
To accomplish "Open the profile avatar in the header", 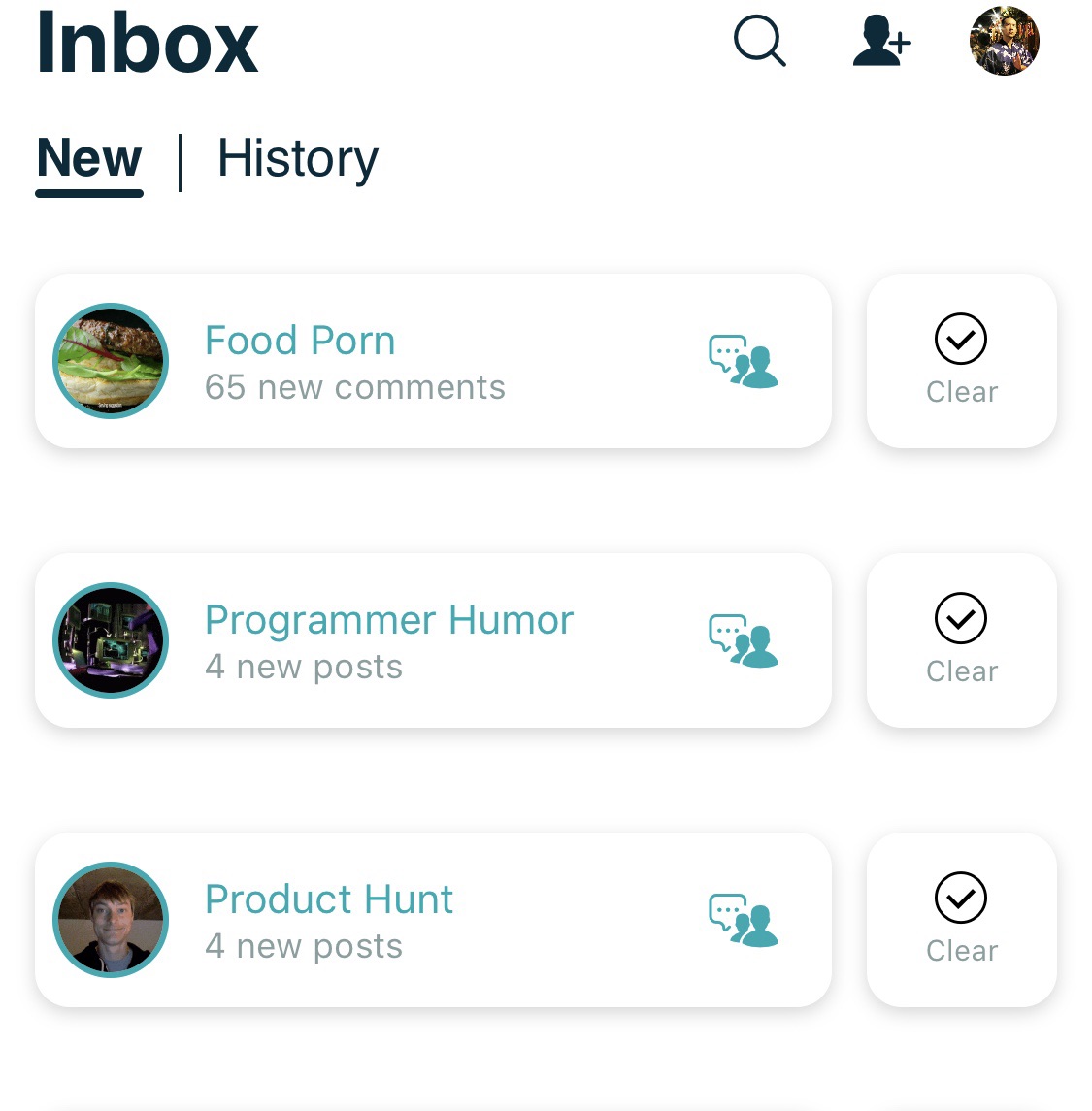I will (x=1005, y=42).
